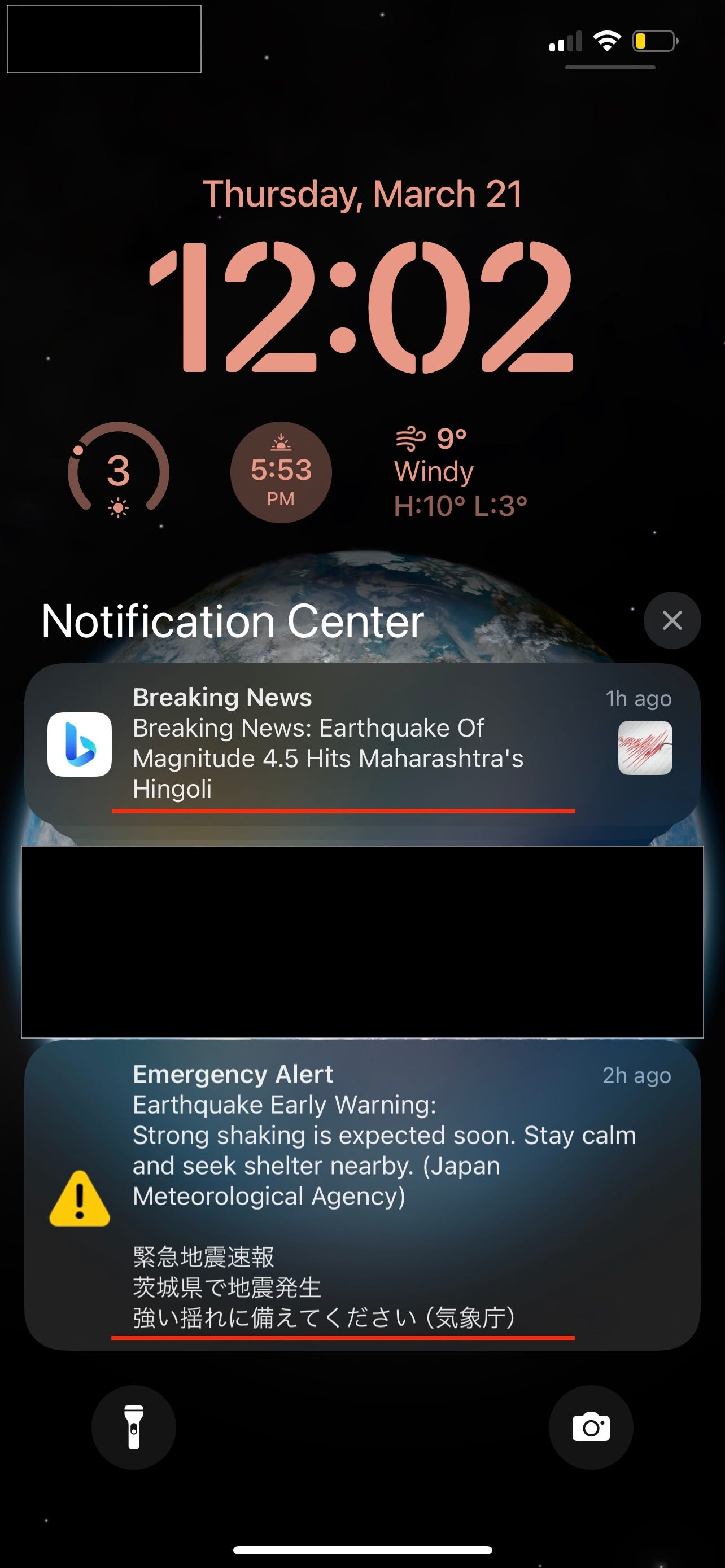725x1568 pixels.
Task: Clear all notifications in Notification Center
Action: [671, 620]
